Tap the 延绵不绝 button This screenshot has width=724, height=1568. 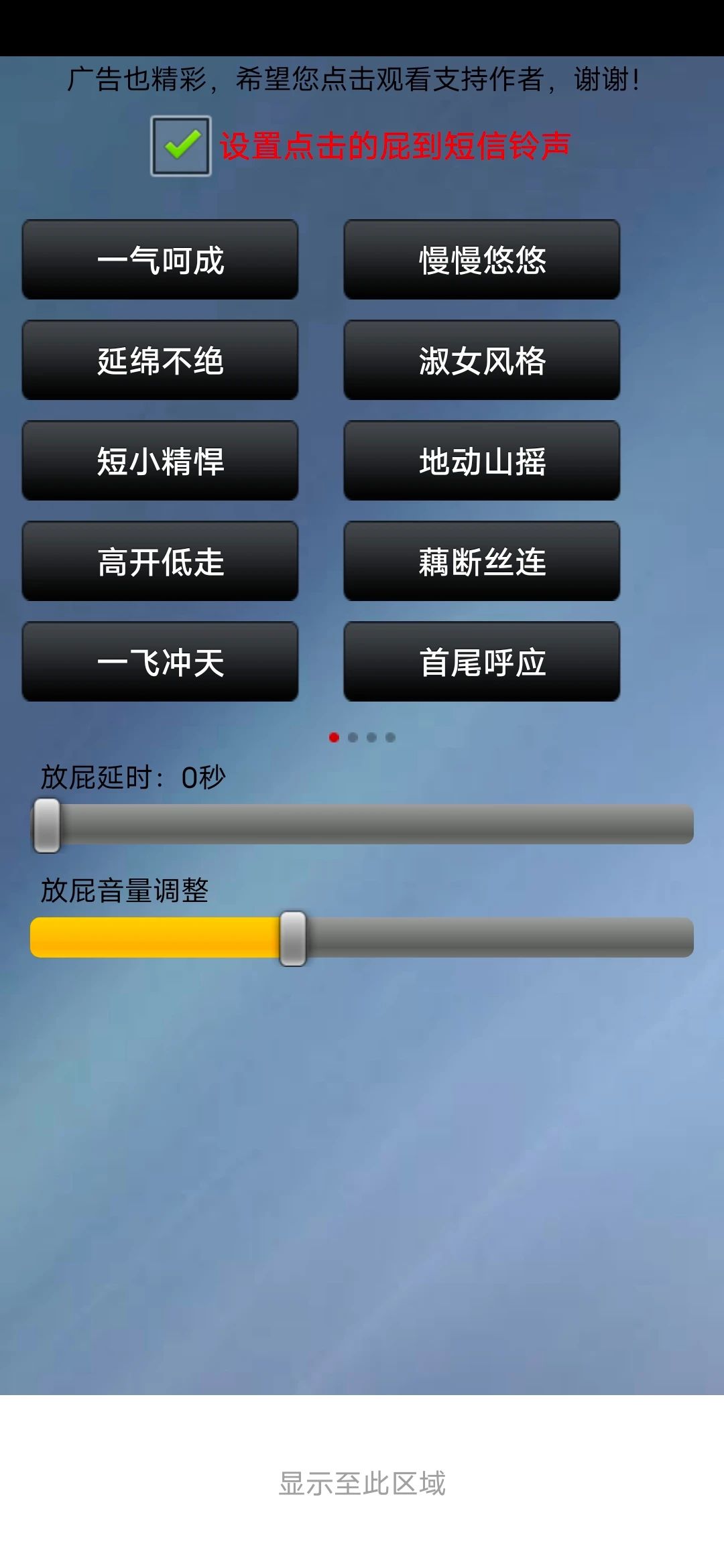pos(160,361)
